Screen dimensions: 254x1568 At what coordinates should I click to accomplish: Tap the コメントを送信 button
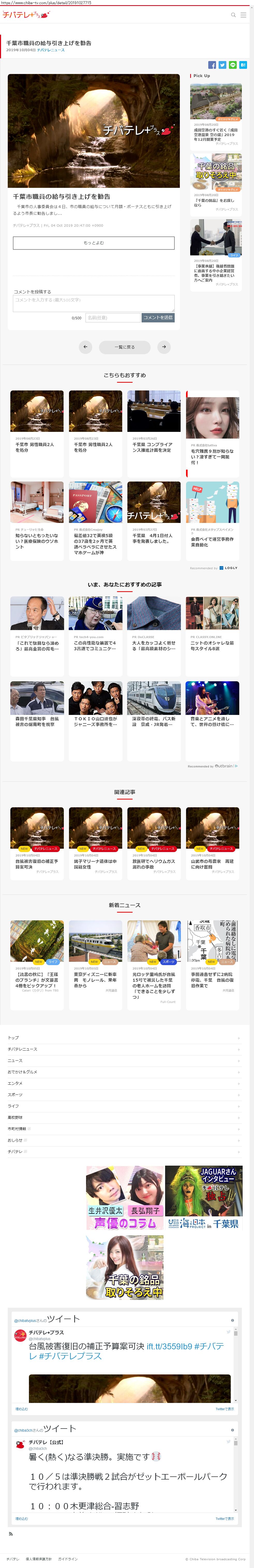(158, 318)
